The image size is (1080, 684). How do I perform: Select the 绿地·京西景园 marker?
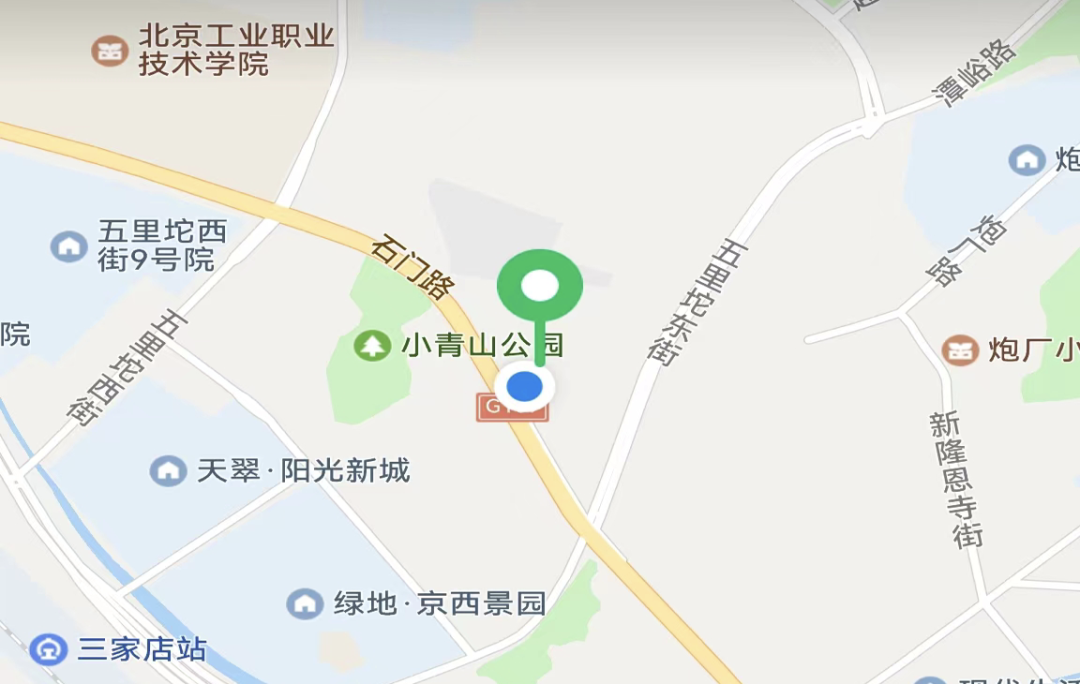[304, 603]
